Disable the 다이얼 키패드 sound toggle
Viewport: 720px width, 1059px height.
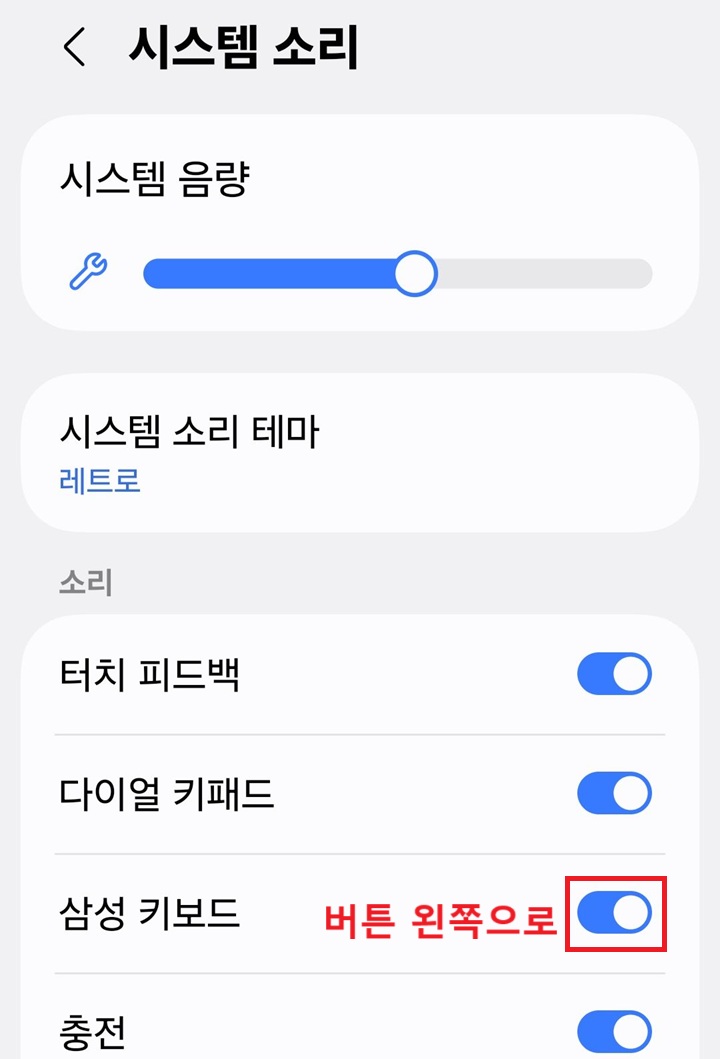(x=614, y=794)
